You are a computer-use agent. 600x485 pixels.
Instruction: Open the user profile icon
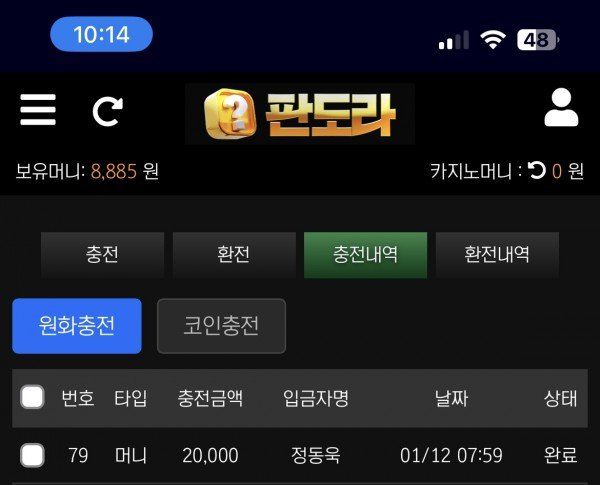(561, 108)
